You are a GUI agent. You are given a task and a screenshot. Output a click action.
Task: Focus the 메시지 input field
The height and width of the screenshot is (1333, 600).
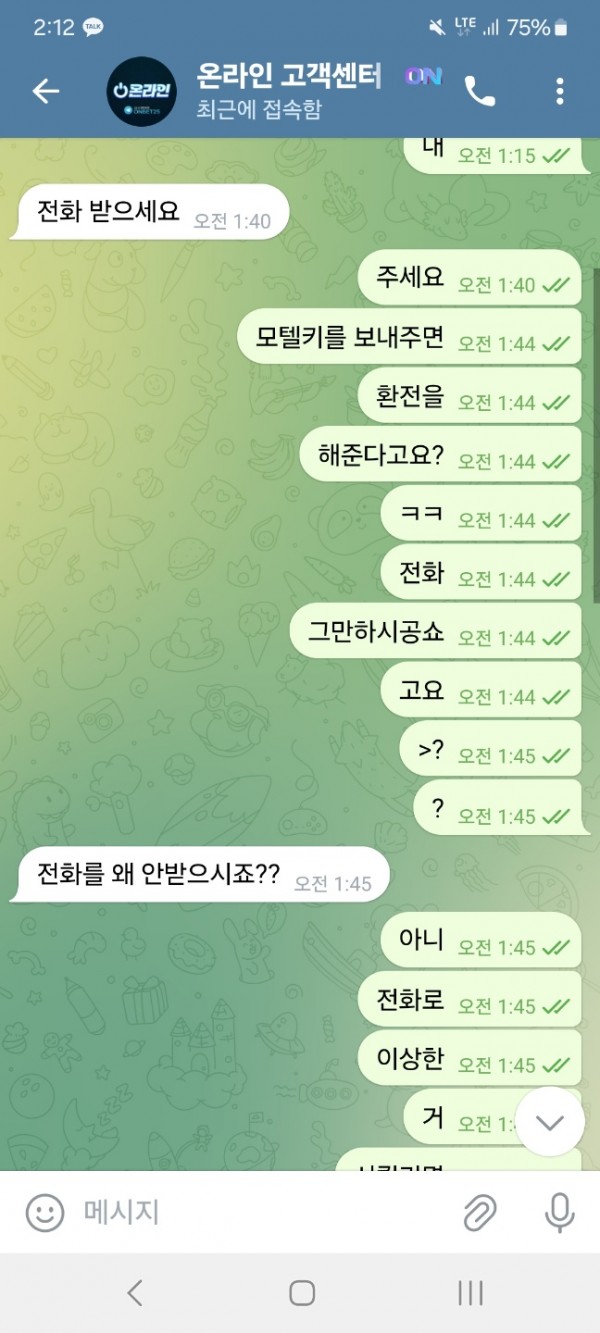tap(260, 1213)
